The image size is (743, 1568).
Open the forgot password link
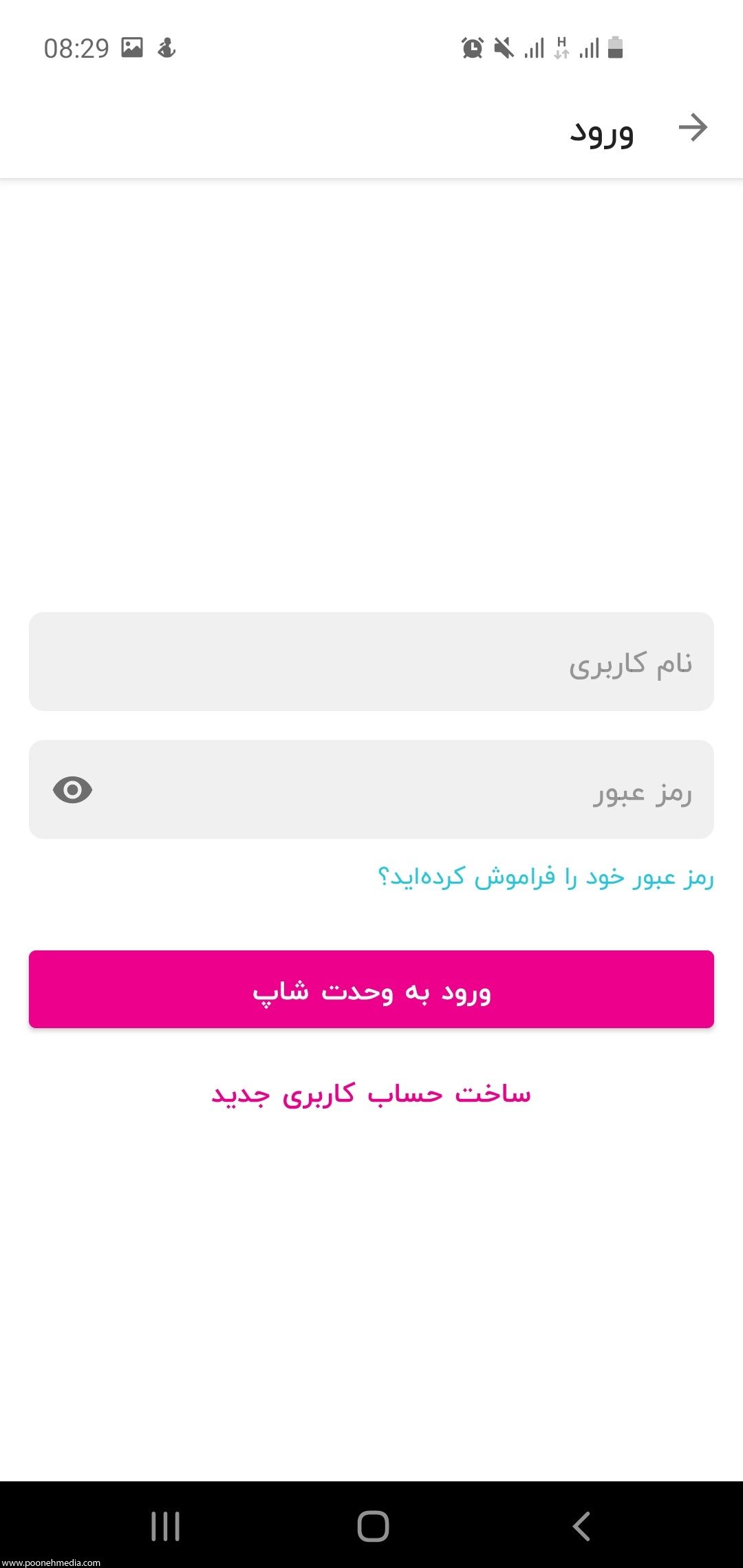point(546,878)
